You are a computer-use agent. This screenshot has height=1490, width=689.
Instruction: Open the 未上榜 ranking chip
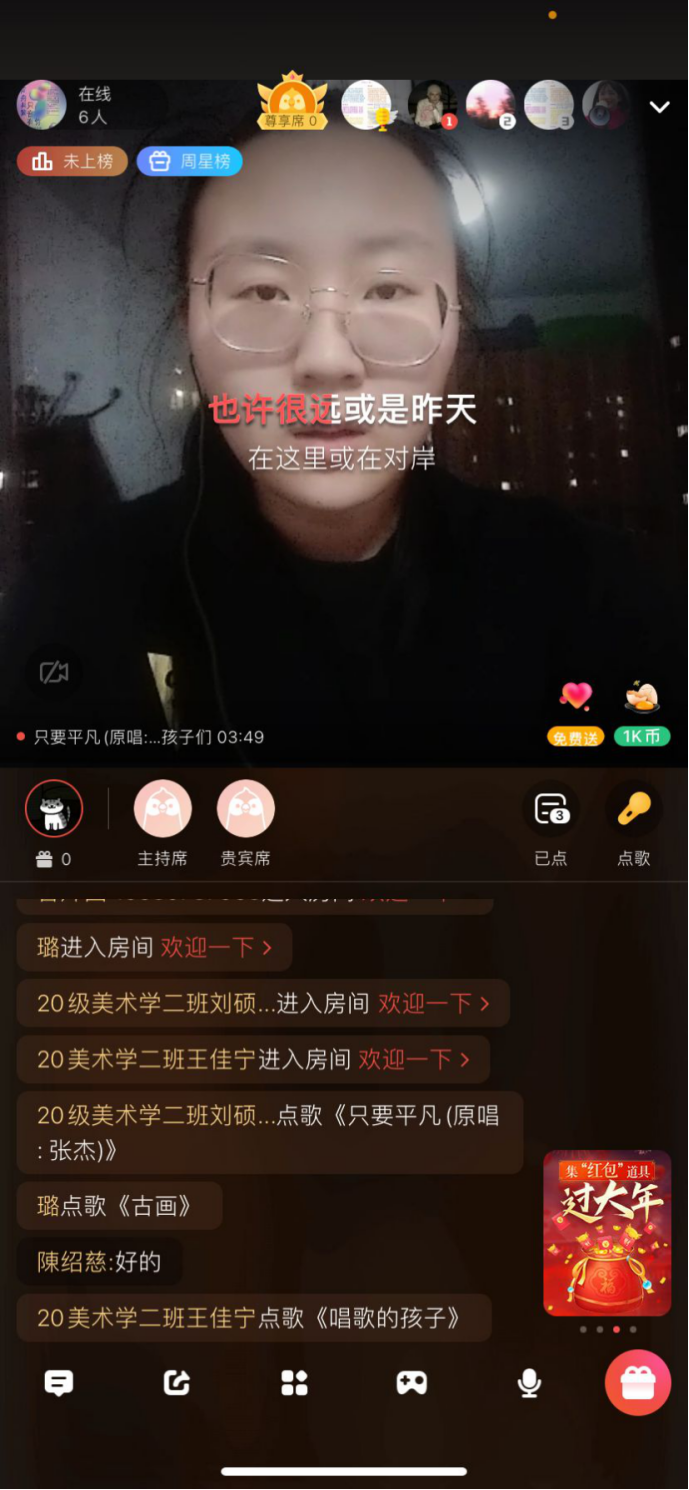72,161
